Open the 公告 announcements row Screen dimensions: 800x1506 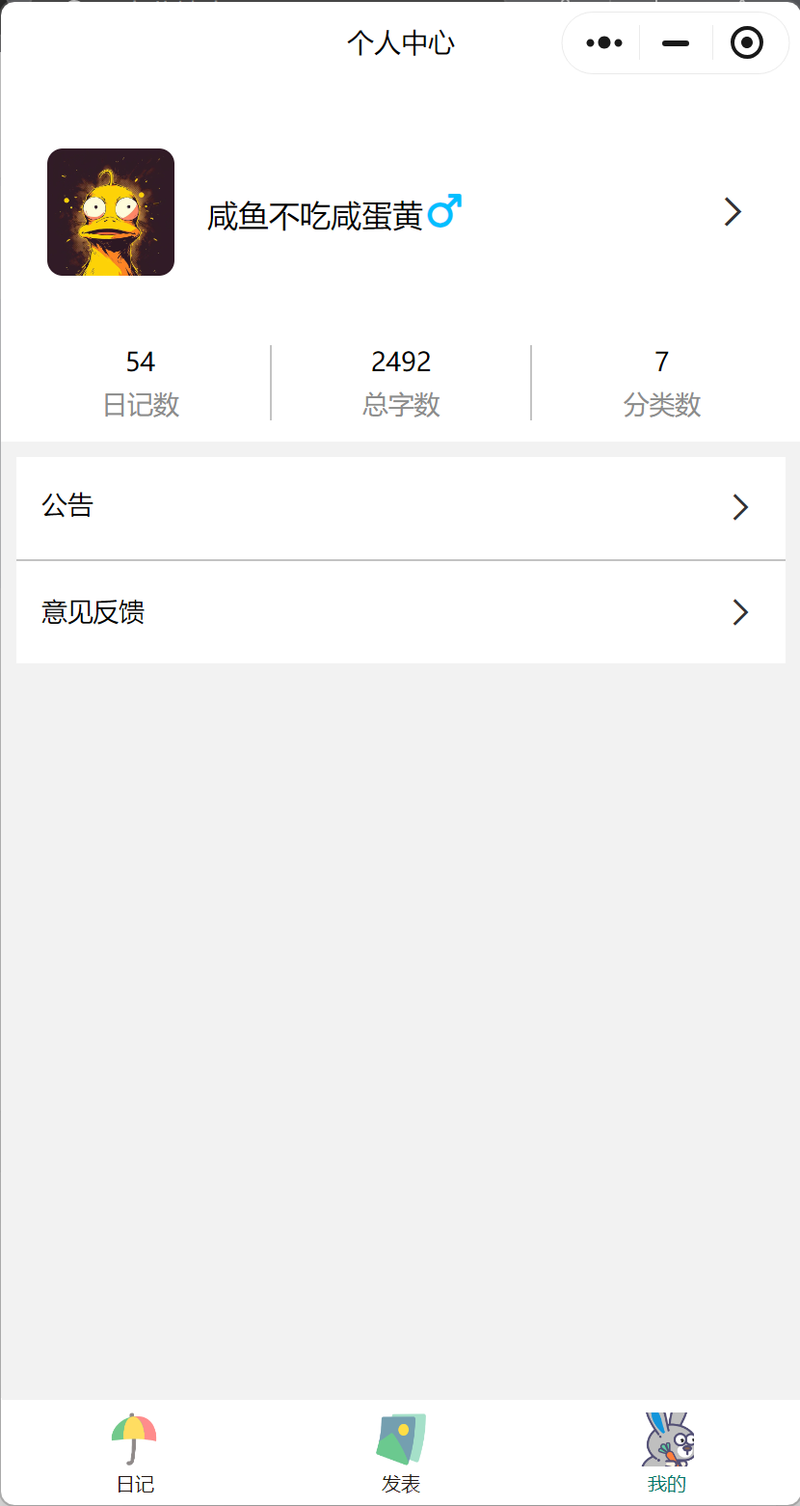[400, 508]
